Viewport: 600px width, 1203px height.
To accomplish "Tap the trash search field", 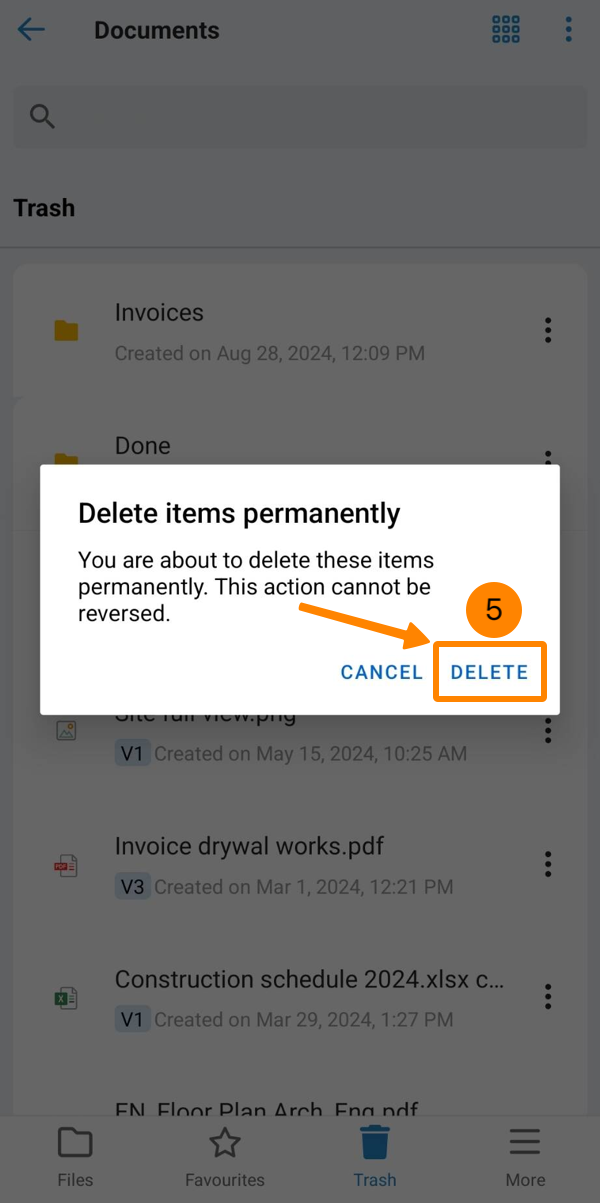I will pos(300,116).
